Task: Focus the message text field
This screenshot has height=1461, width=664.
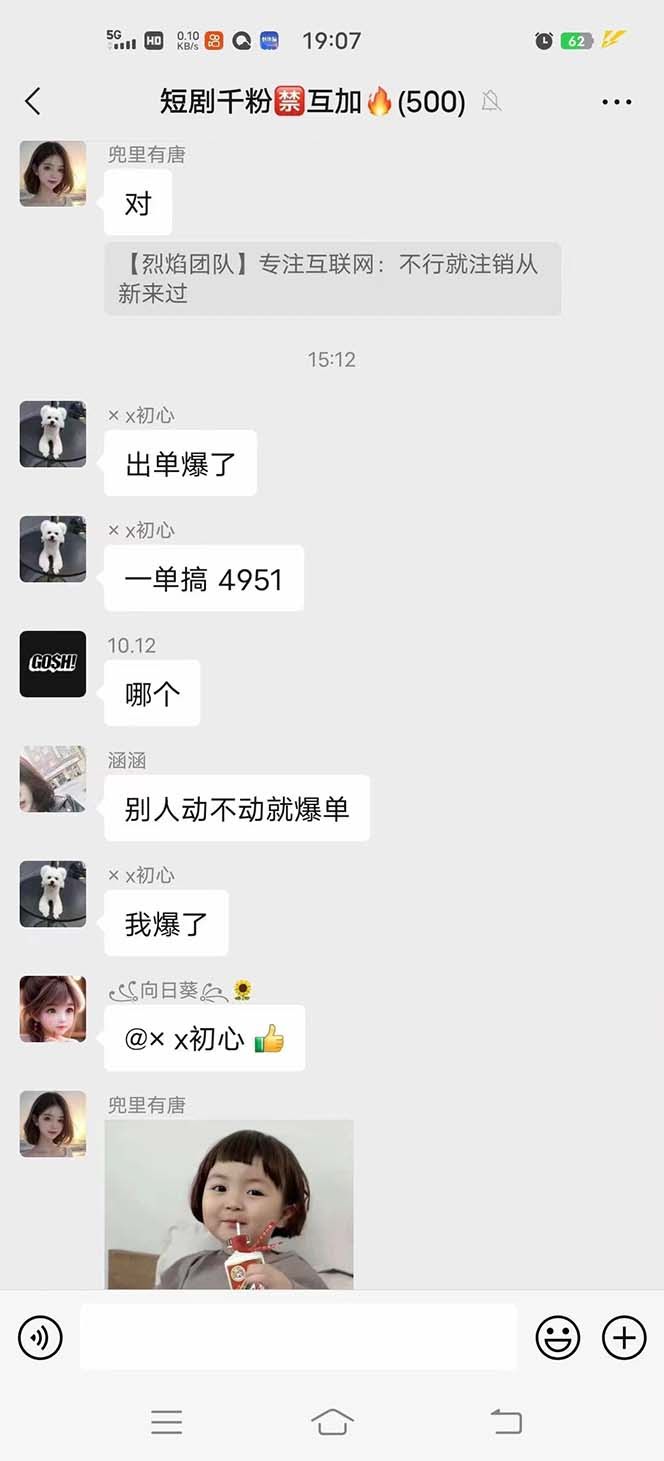Action: [x=298, y=1337]
